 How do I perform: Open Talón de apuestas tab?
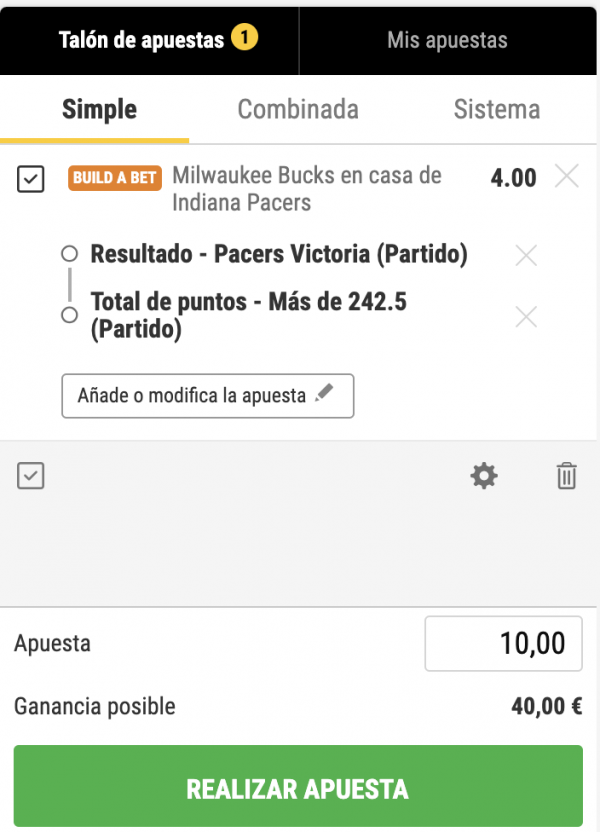coord(148,40)
